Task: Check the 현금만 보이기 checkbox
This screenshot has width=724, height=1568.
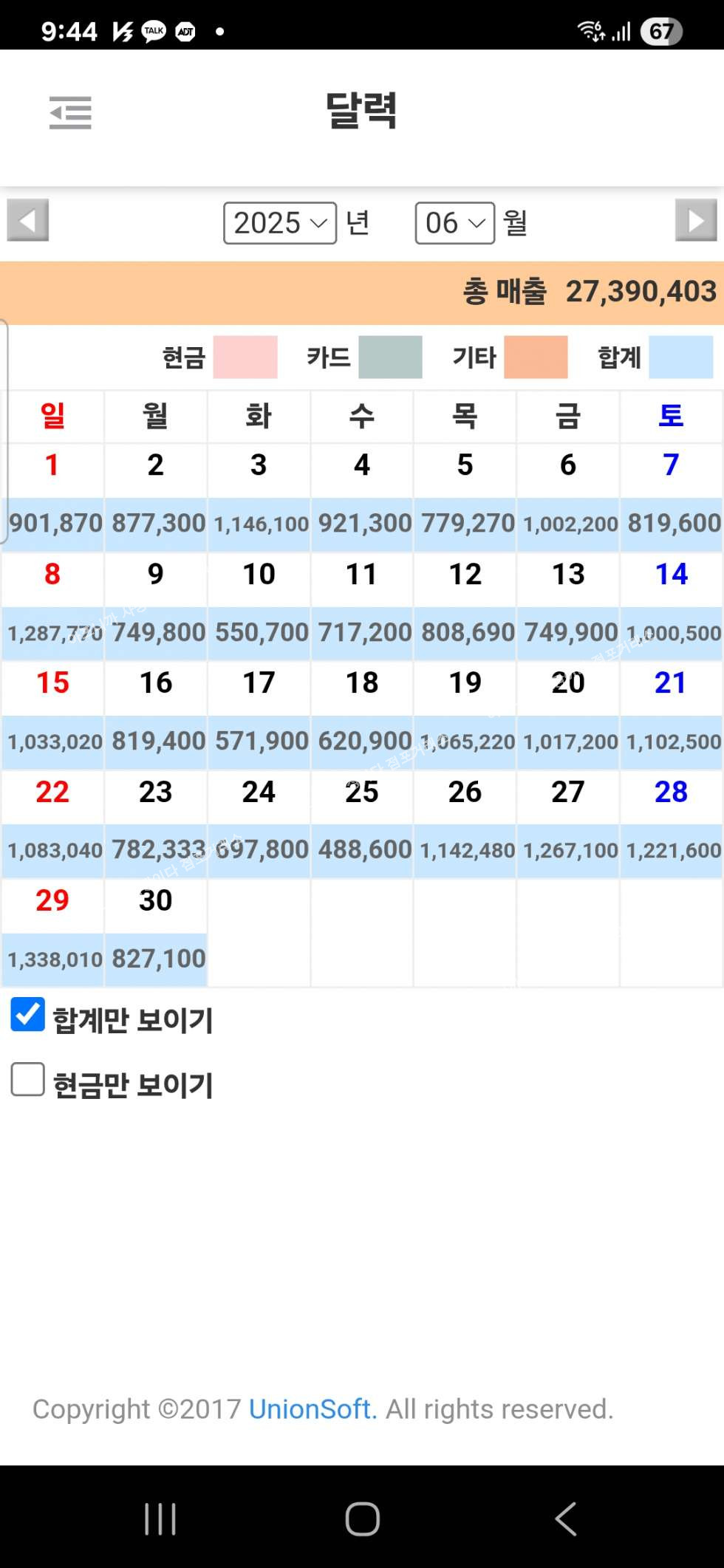Action: coord(27,1079)
